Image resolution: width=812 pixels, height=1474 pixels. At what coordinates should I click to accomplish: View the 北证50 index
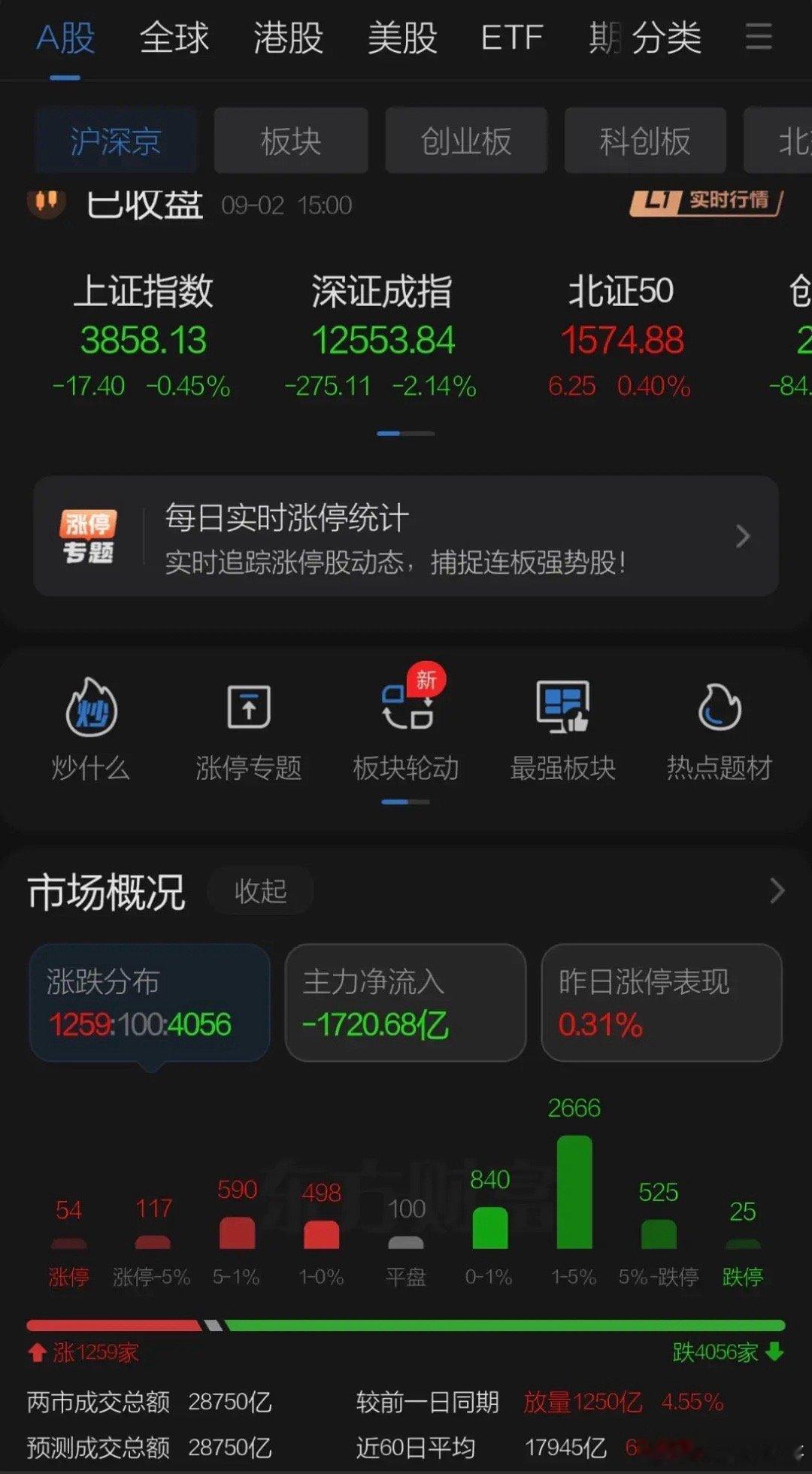tap(620, 336)
